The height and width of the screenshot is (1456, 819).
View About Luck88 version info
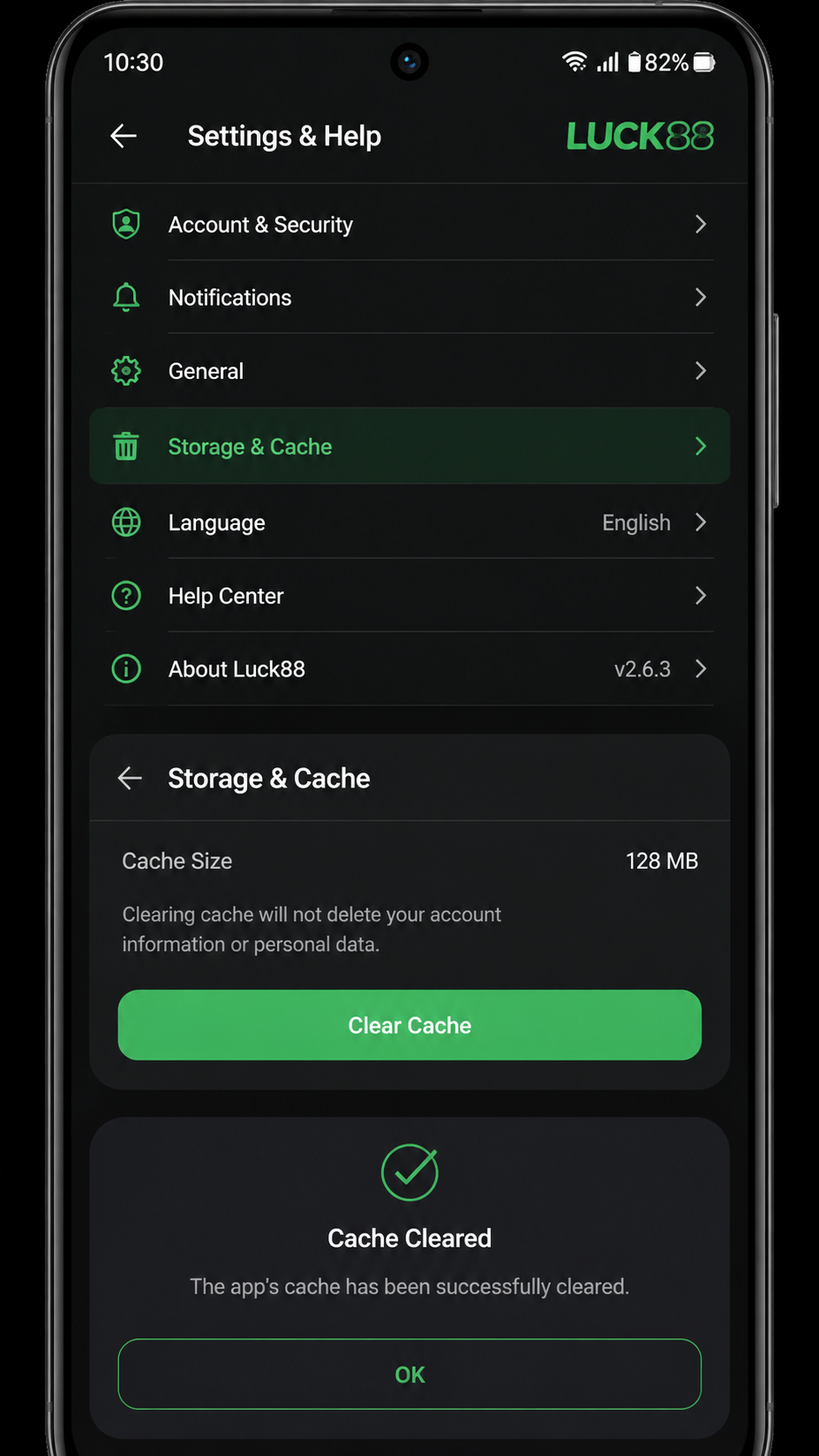(x=409, y=669)
